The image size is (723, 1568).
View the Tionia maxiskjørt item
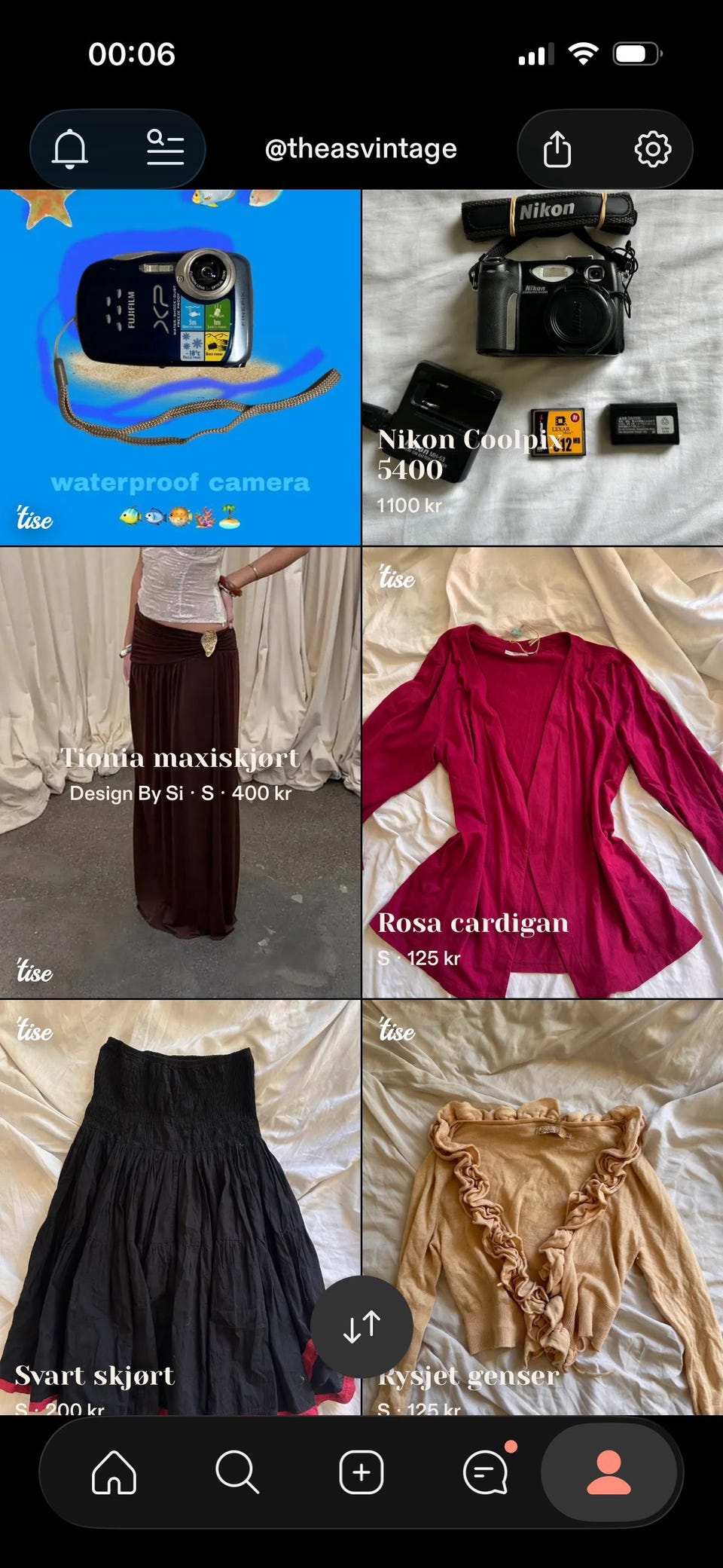[x=180, y=773]
